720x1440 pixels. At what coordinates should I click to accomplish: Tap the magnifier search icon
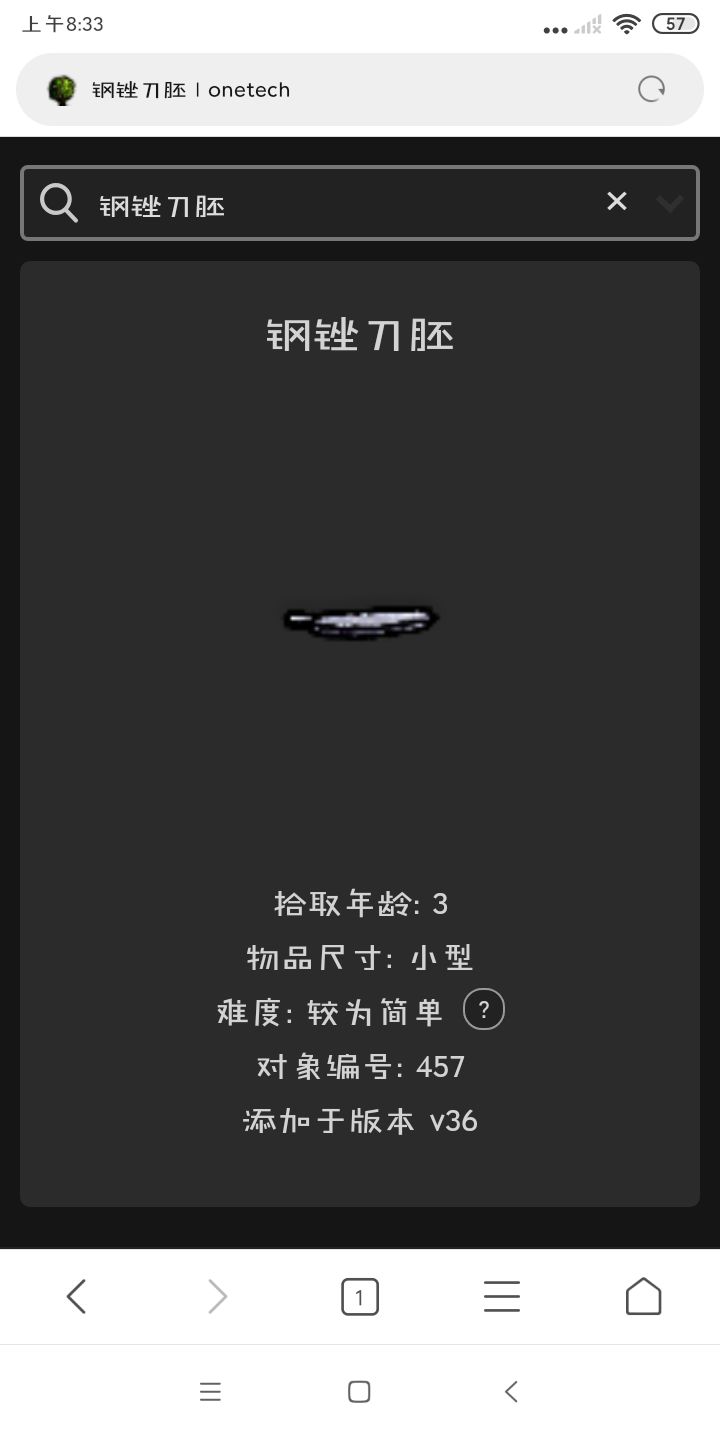58,203
